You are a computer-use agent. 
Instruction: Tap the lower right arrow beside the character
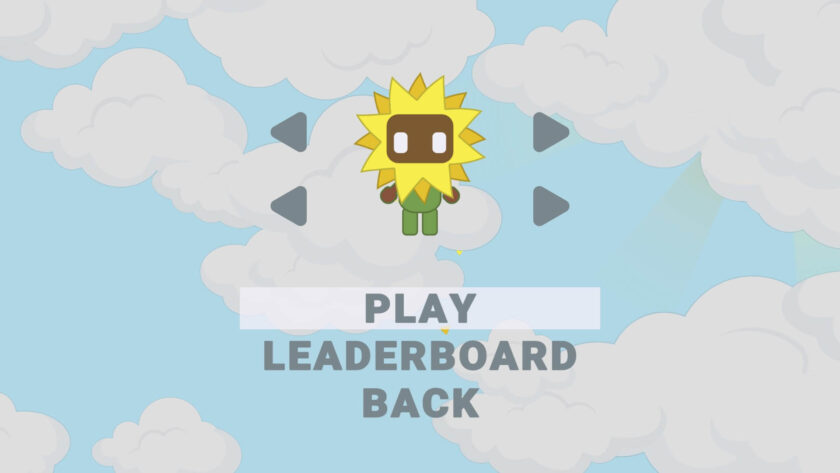tap(549, 206)
